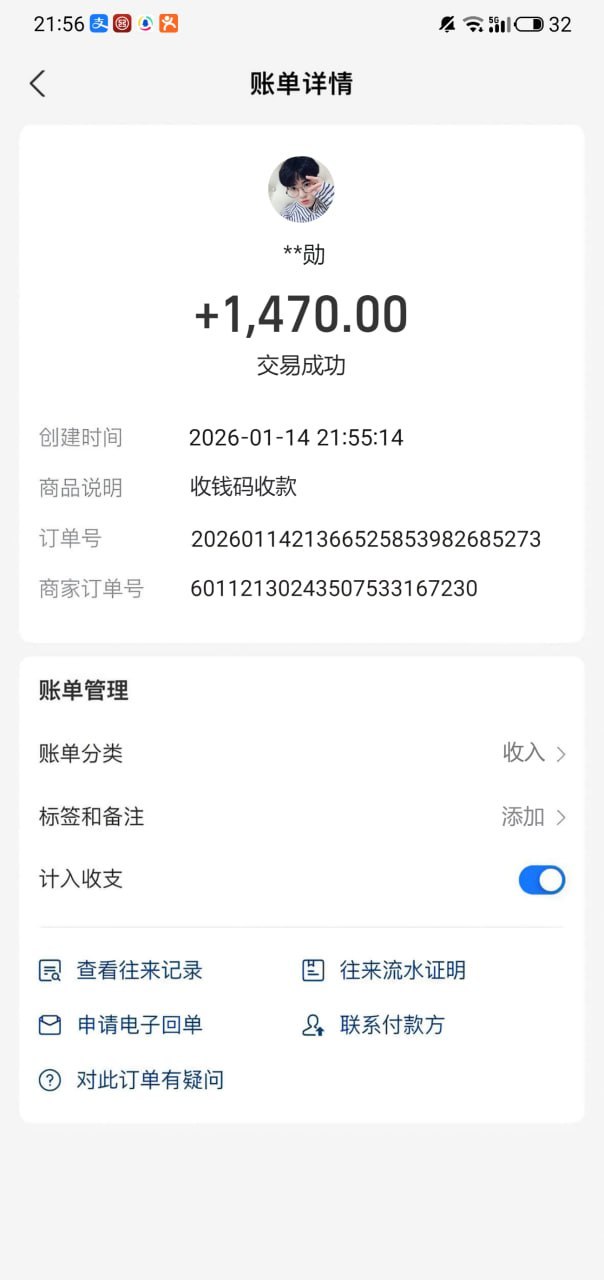Open 往来流水证明
Image resolution: width=604 pixels, height=1280 pixels.
point(385,970)
